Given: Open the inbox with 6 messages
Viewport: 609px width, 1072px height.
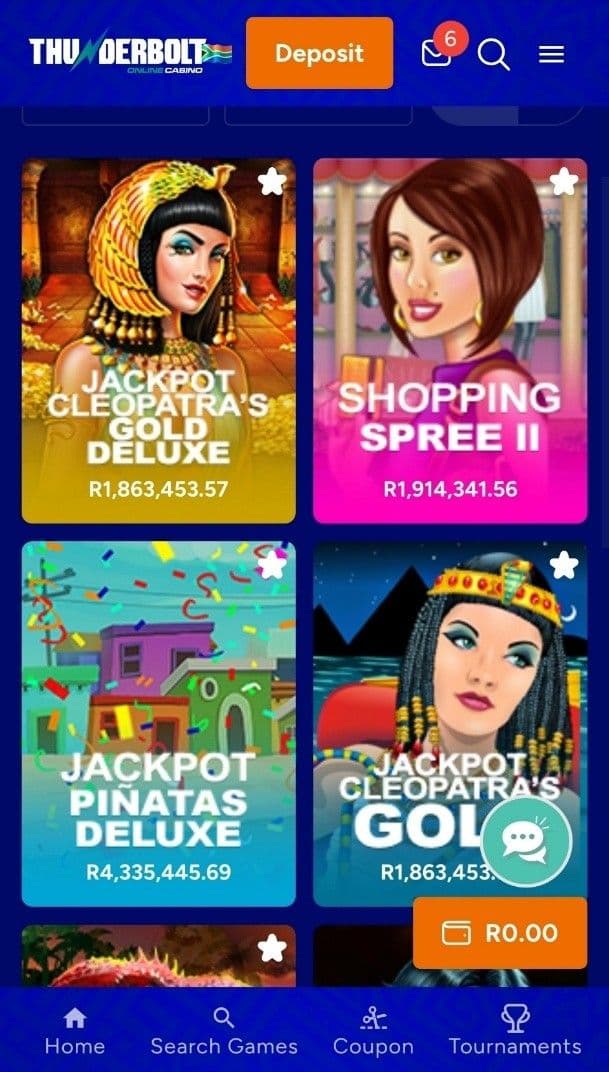Looking at the screenshot, I should coord(437,53).
